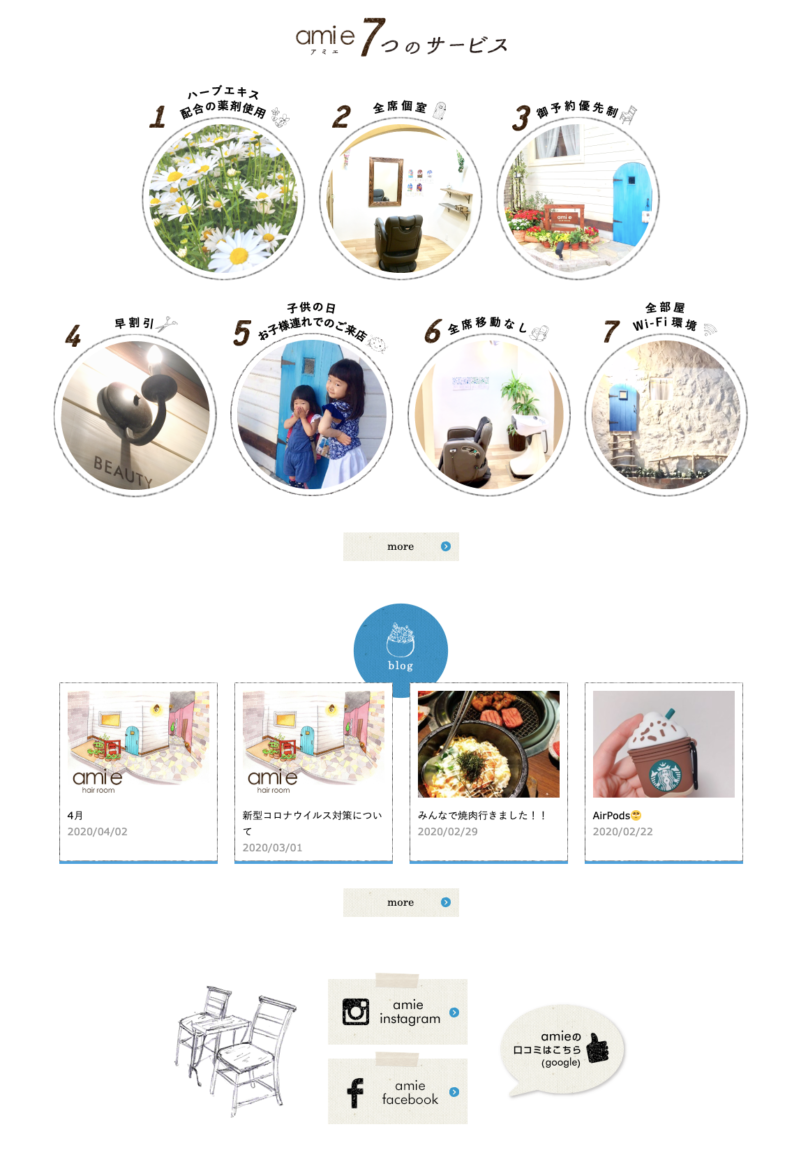Viewport: 808px width, 1150px height.
Task: Tap the more button under 7 services
Action: click(401, 546)
